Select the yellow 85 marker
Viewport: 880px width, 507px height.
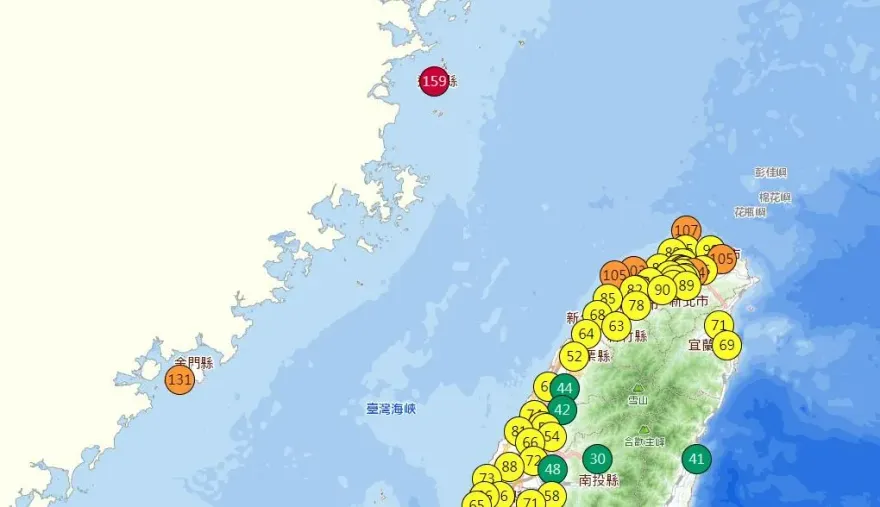click(x=607, y=298)
